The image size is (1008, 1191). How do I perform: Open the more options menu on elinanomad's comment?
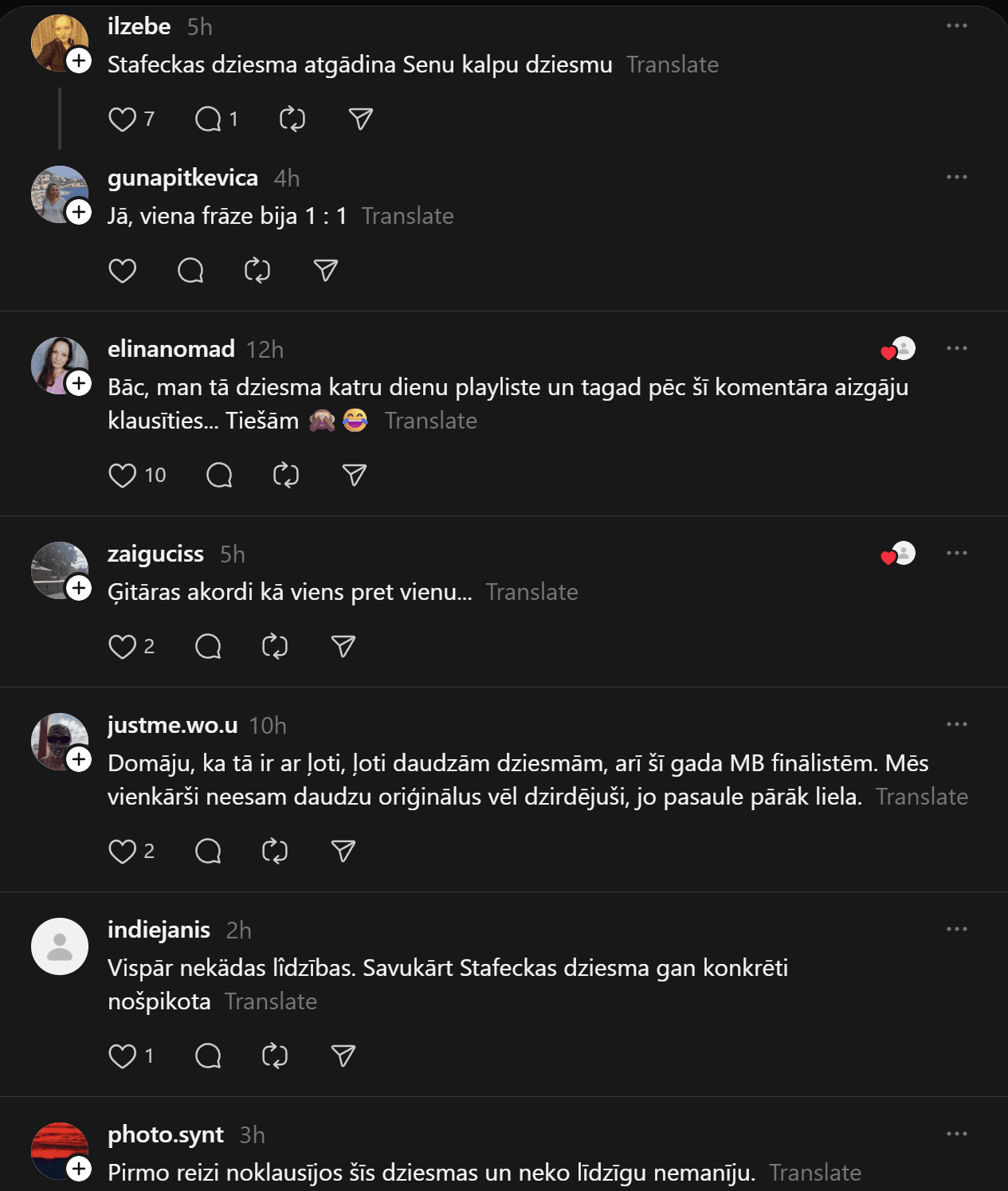coord(956,349)
